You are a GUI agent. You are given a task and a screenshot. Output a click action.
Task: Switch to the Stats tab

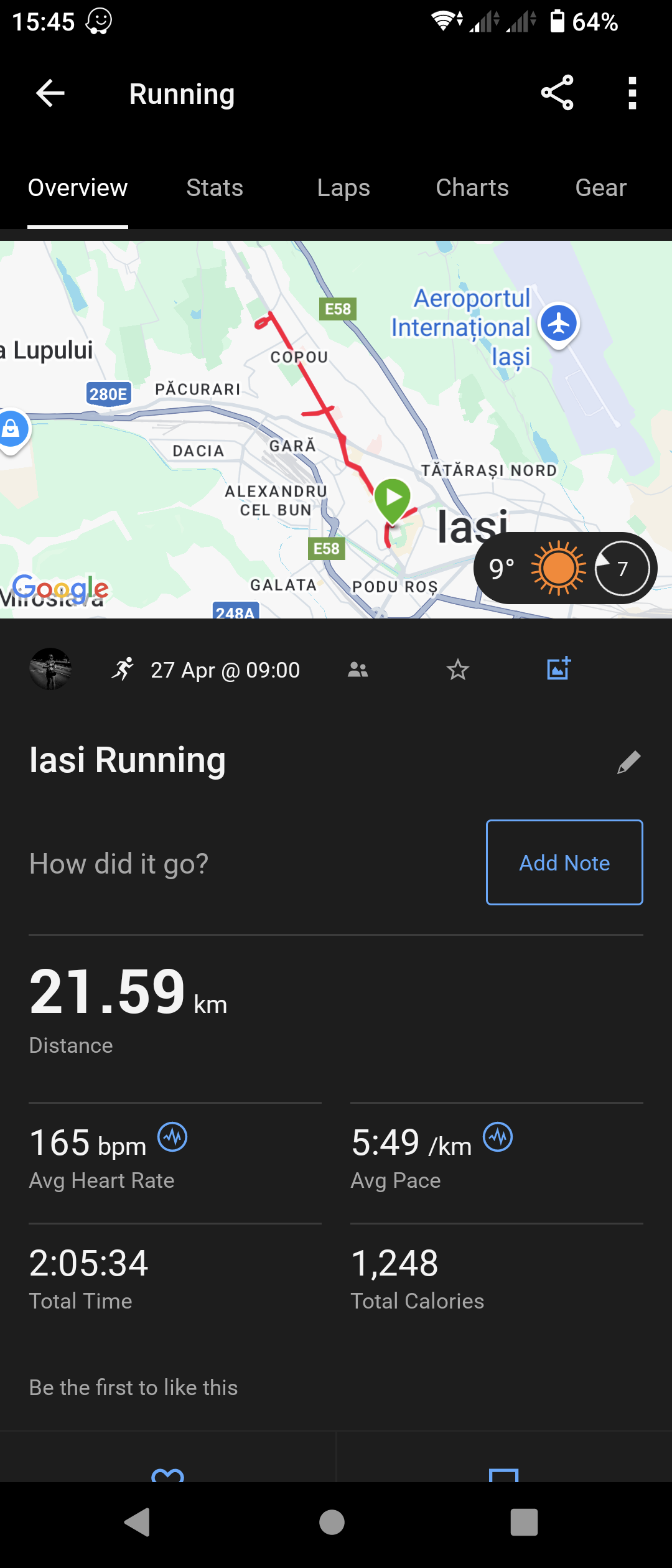pyautogui.click(x=215, y=188)
